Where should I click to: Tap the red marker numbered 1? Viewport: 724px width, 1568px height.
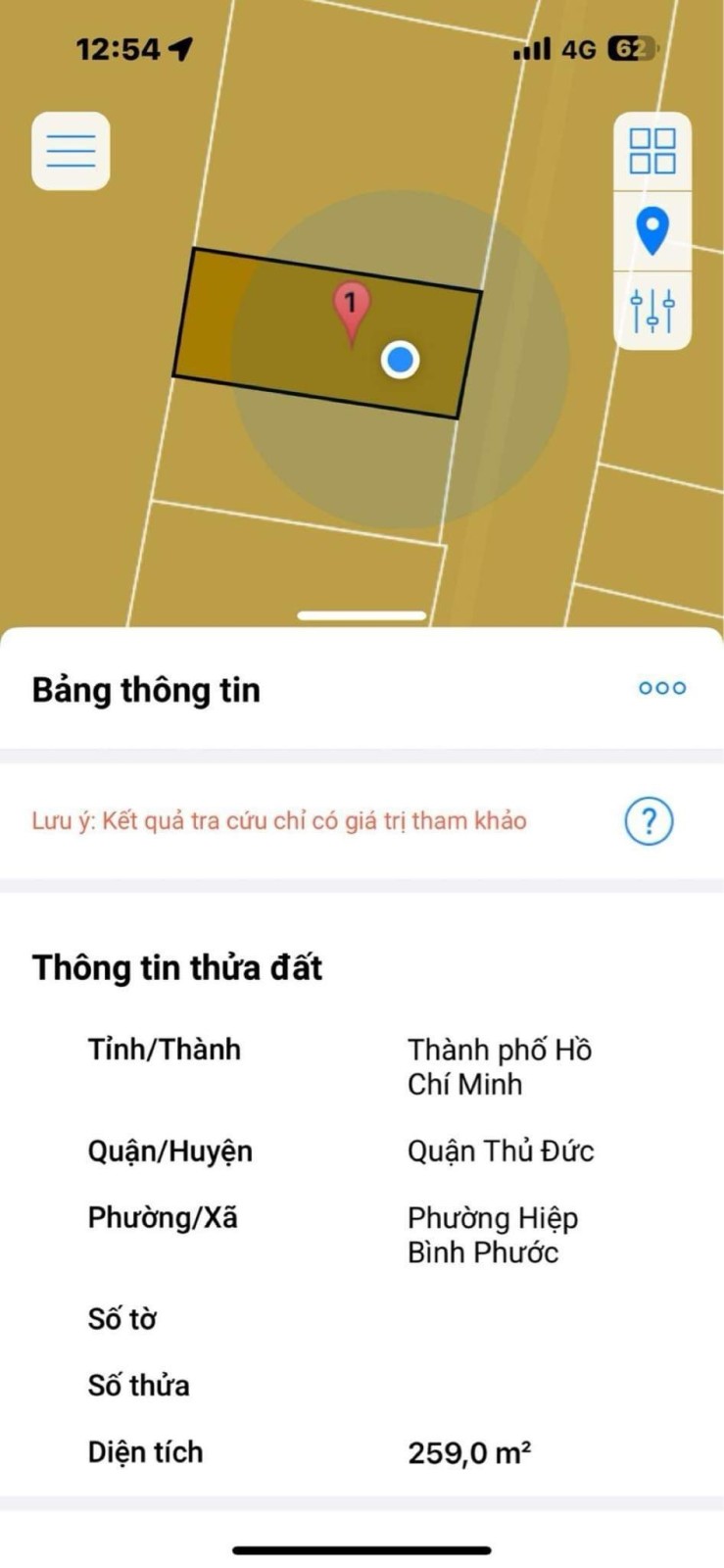351,308
